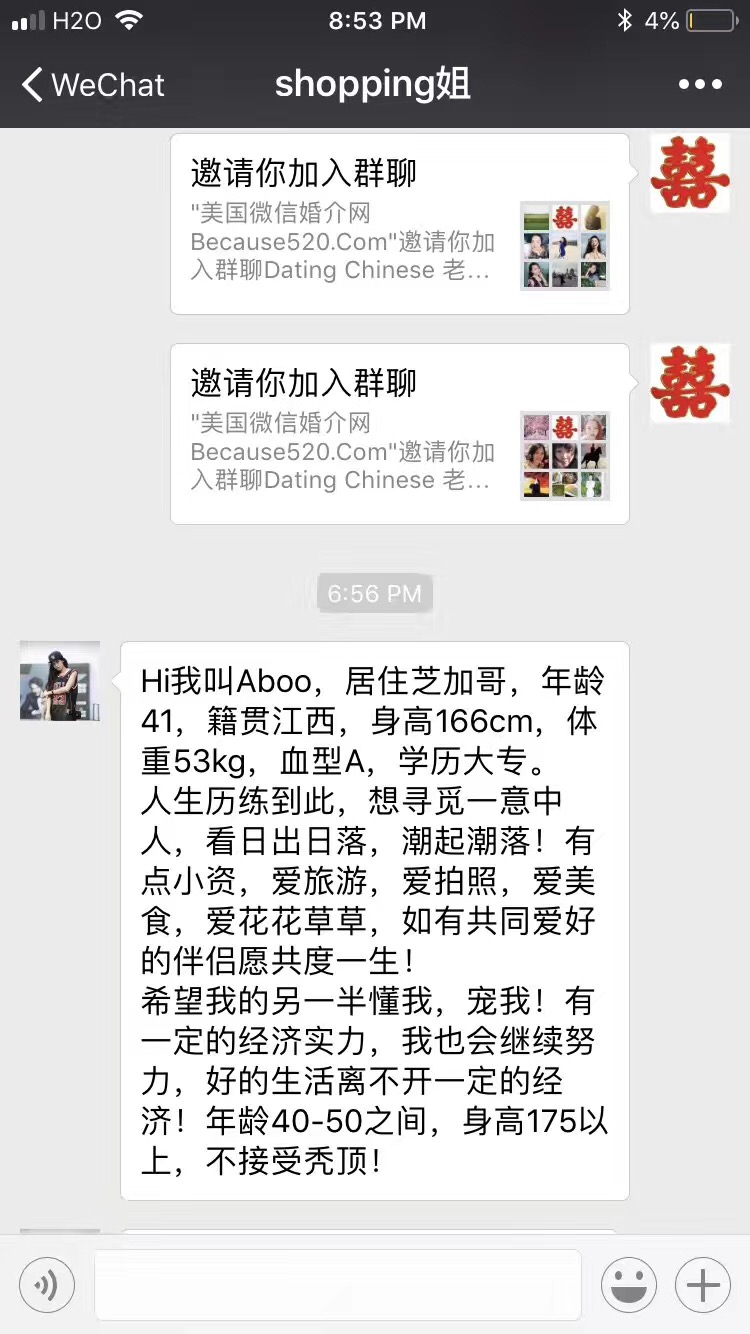The height and width of the screenshot is (1334, 750).
Task: Open the emoji sticker panel
Action: point(628,1285)
